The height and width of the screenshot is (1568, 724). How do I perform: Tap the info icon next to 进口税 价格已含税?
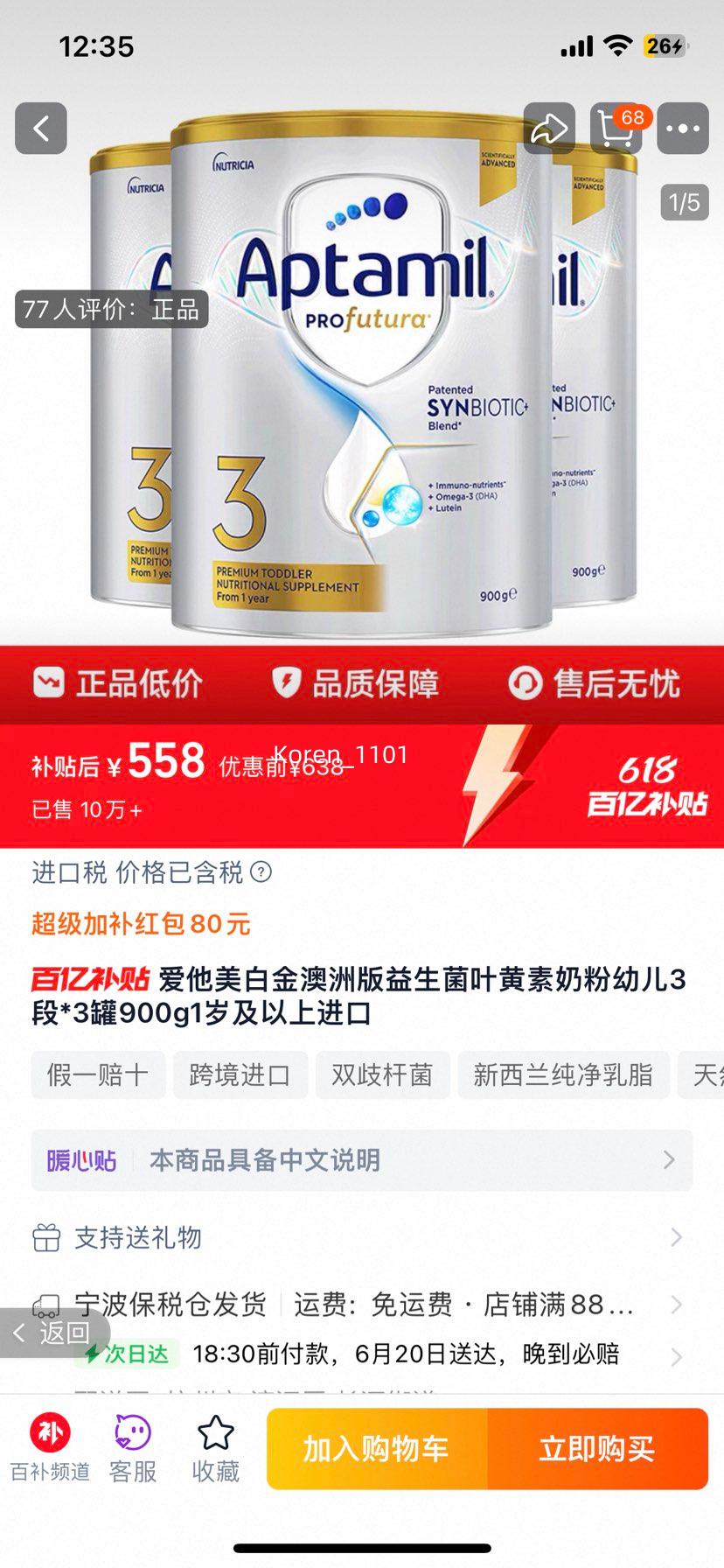click(x=261, y=872)
